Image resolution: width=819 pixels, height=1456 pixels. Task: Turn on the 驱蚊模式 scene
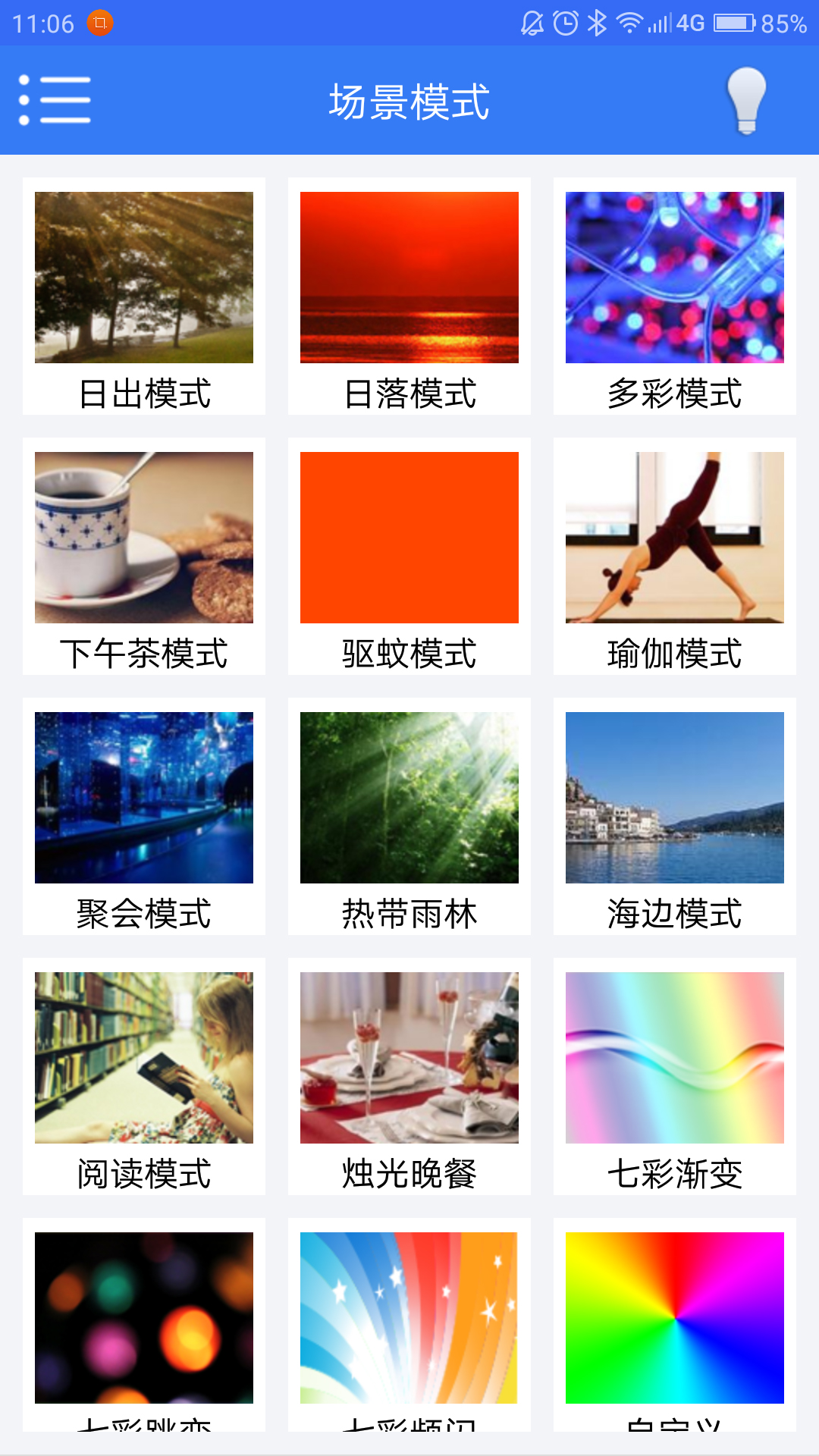409,556
